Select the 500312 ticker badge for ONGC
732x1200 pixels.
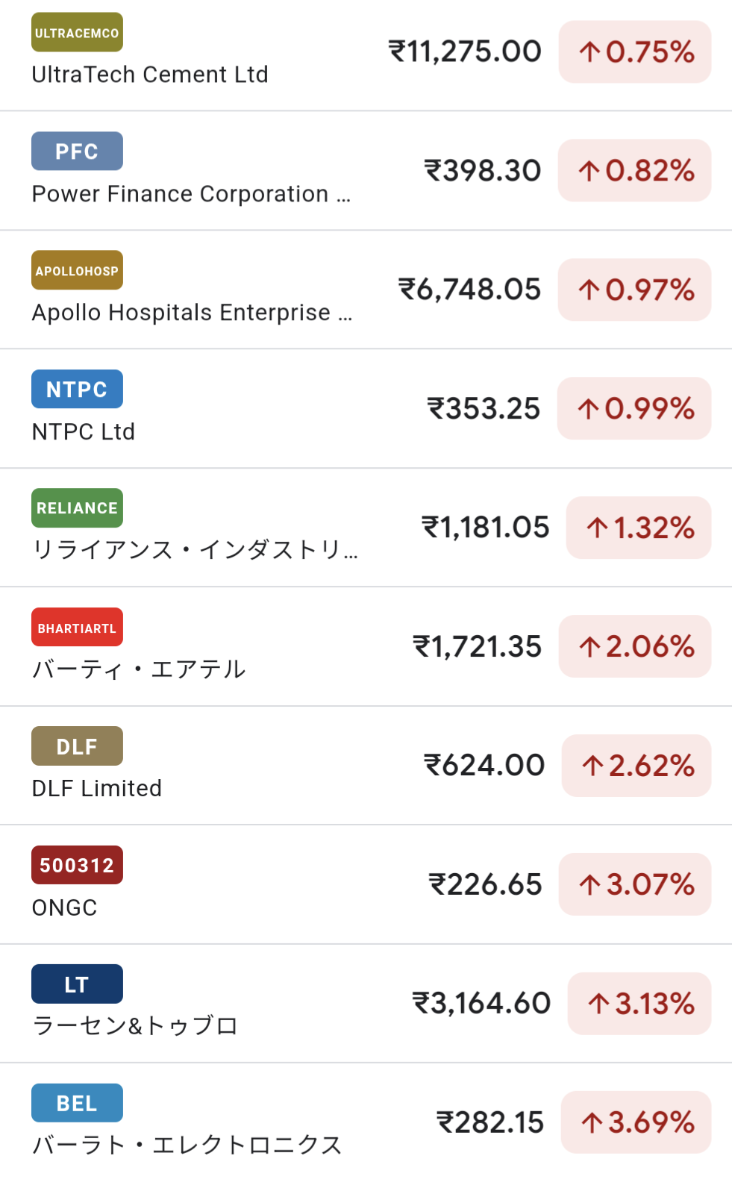(77, 864)
